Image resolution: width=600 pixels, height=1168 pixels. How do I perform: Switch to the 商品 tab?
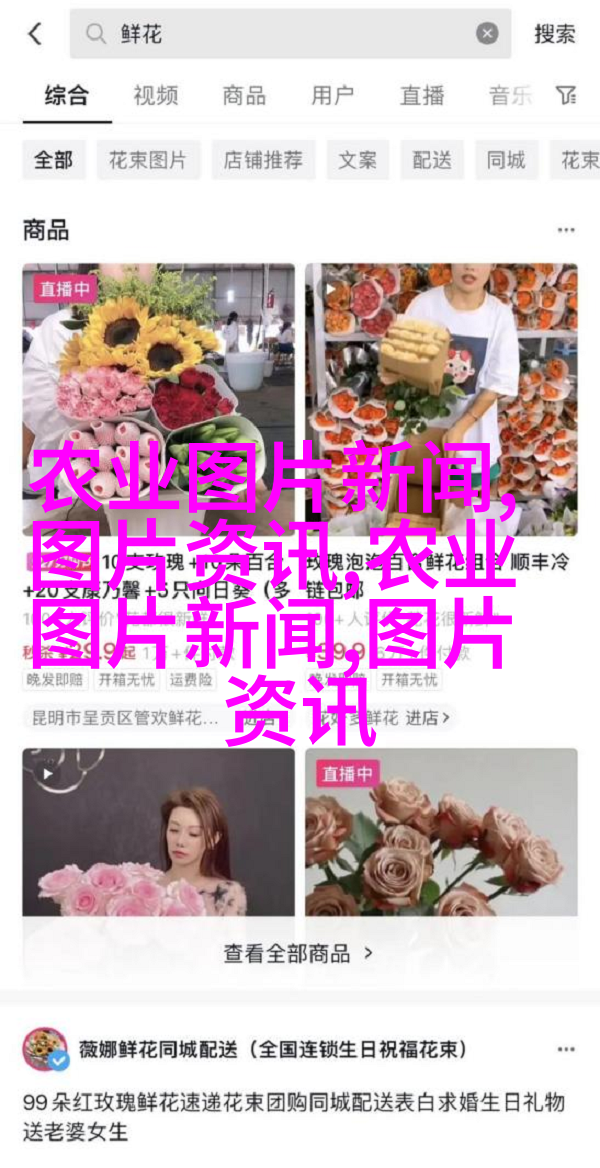[x=244, y=95]
